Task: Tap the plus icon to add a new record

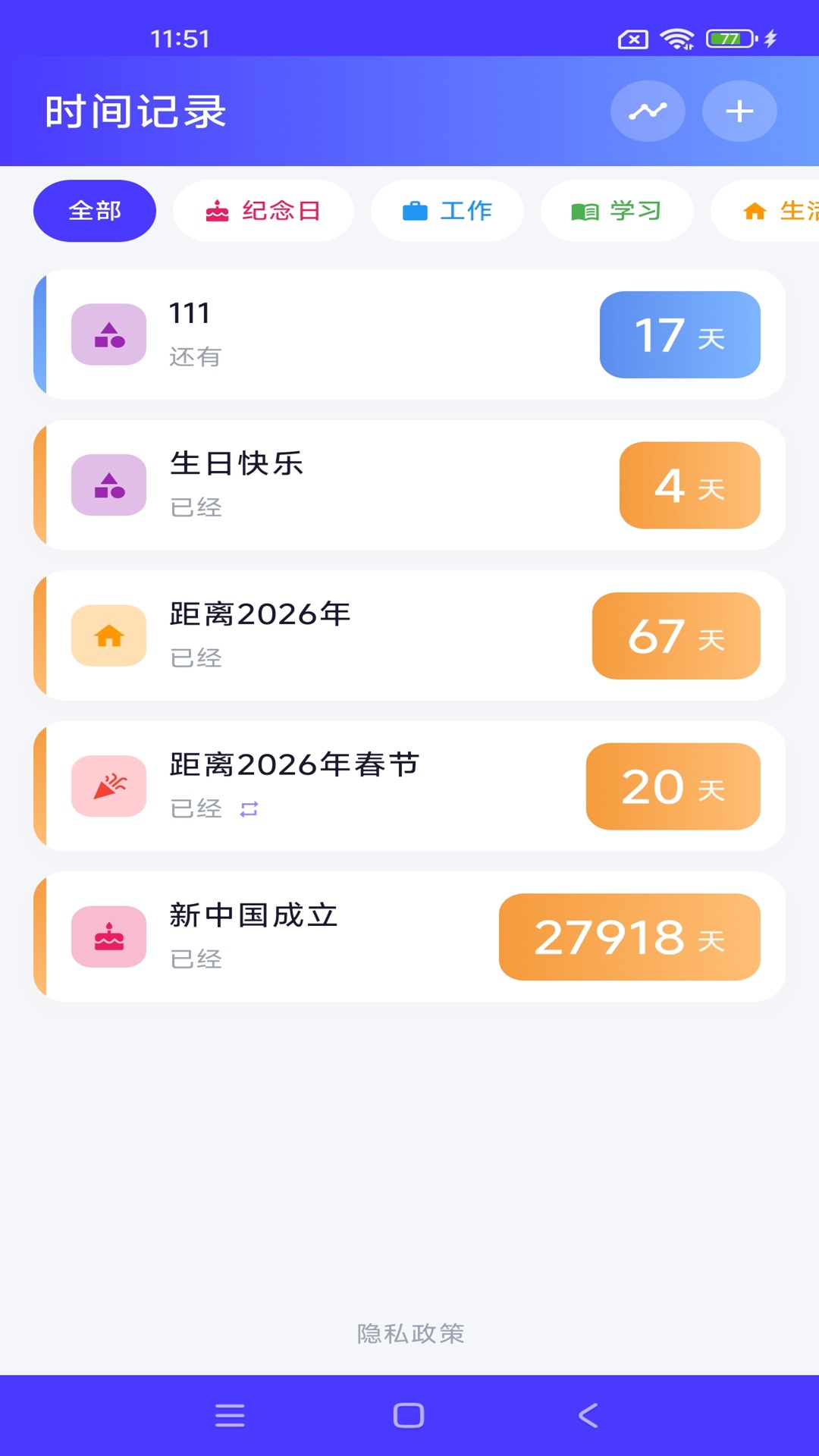Action: click(x=739, y=111)
